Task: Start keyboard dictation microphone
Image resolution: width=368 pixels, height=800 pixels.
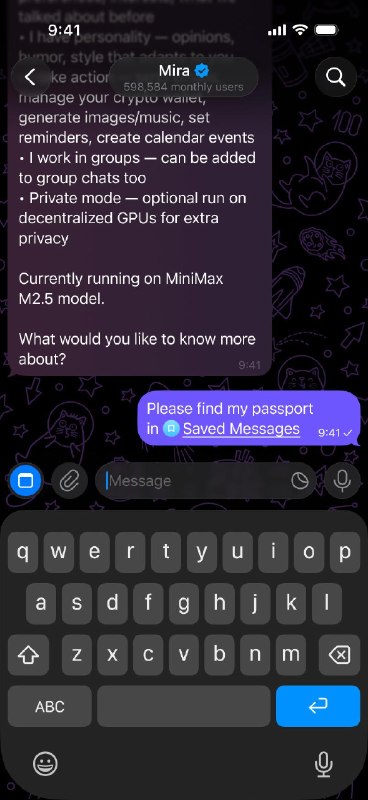Action: [324, 764]
